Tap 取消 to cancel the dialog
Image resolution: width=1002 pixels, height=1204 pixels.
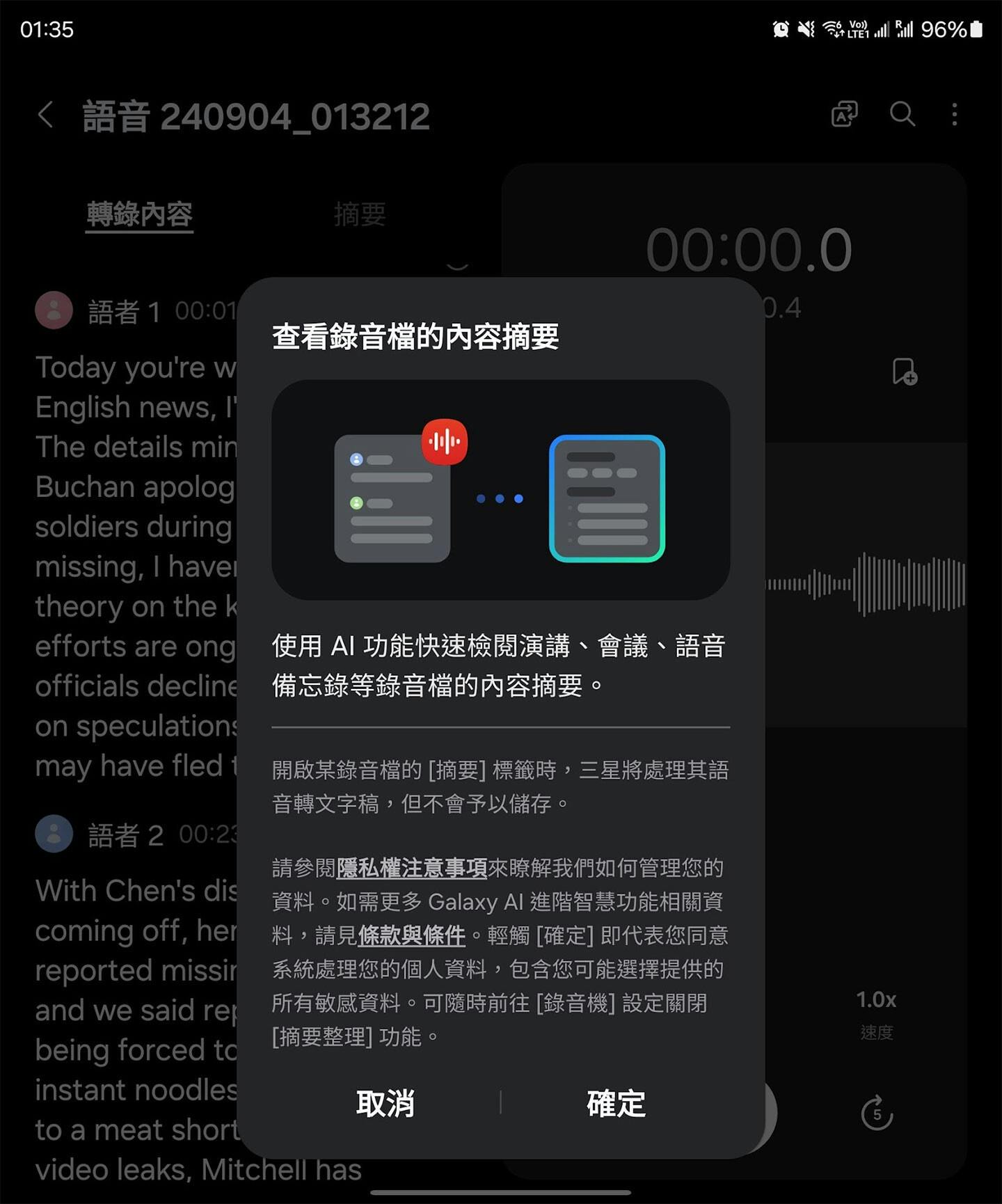coord(385,1103)
